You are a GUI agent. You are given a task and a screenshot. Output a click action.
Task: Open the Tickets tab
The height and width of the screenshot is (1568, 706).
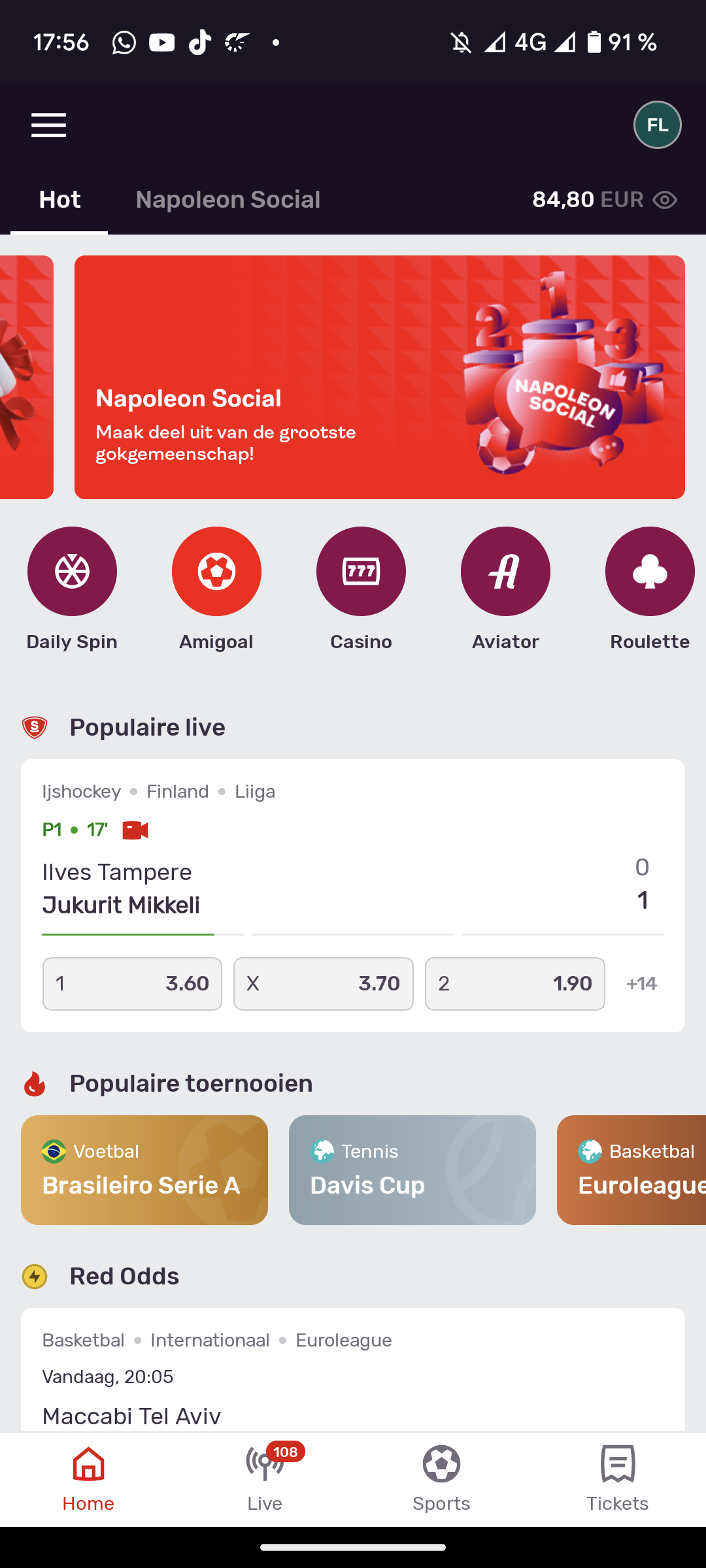pos(617,1478)
